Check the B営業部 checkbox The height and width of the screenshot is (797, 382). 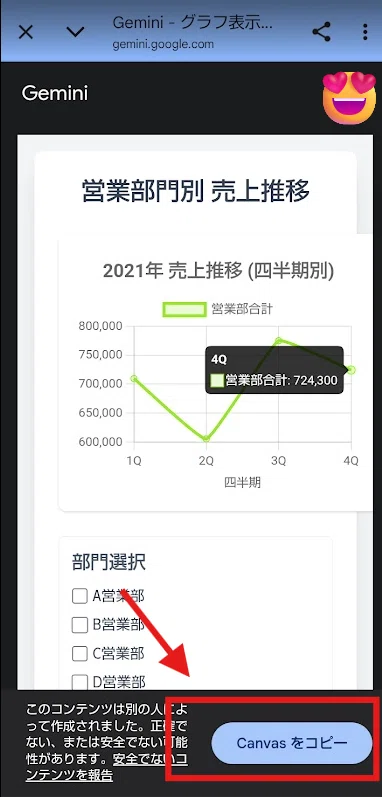[x=80, y=625]
